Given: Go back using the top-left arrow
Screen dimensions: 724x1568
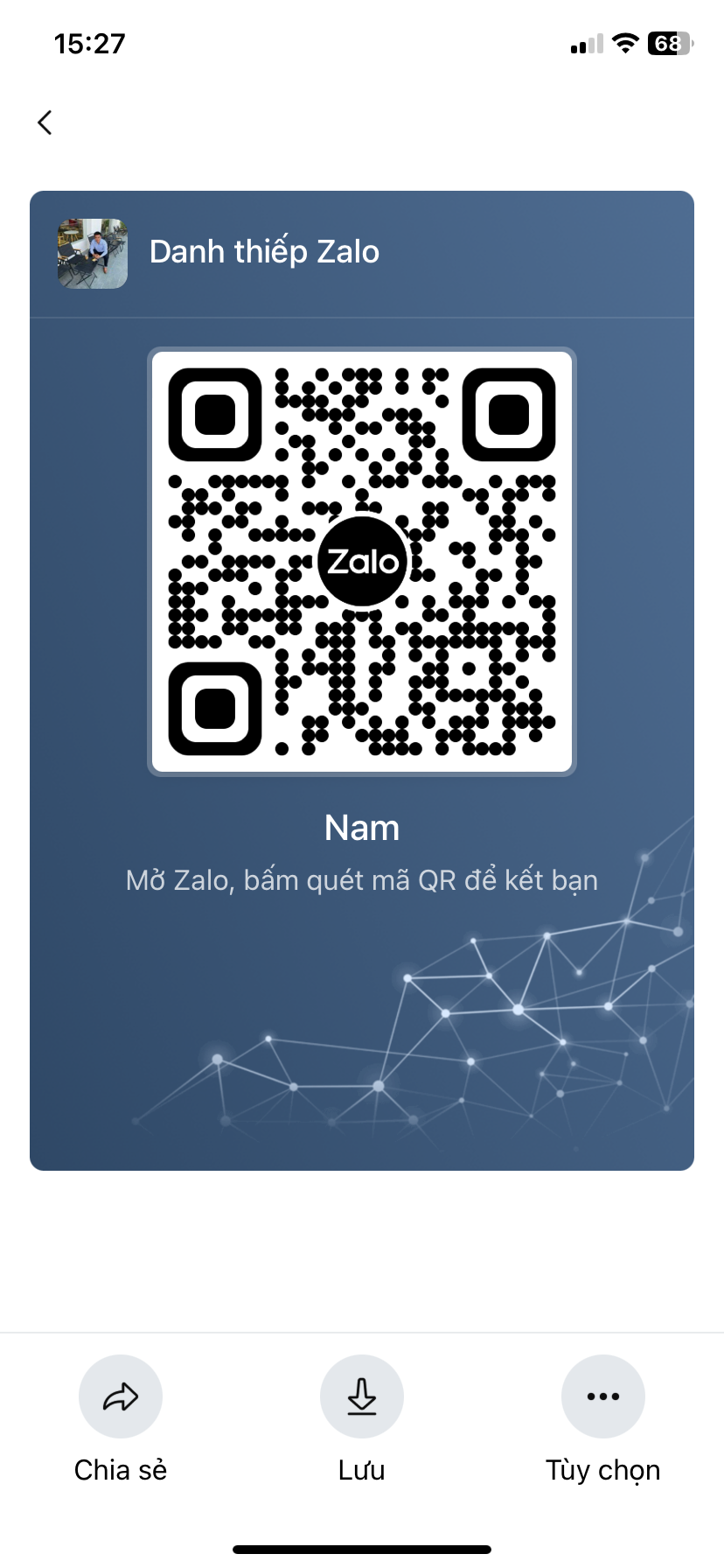Looking at the screenshot, I should click(45, 122).
